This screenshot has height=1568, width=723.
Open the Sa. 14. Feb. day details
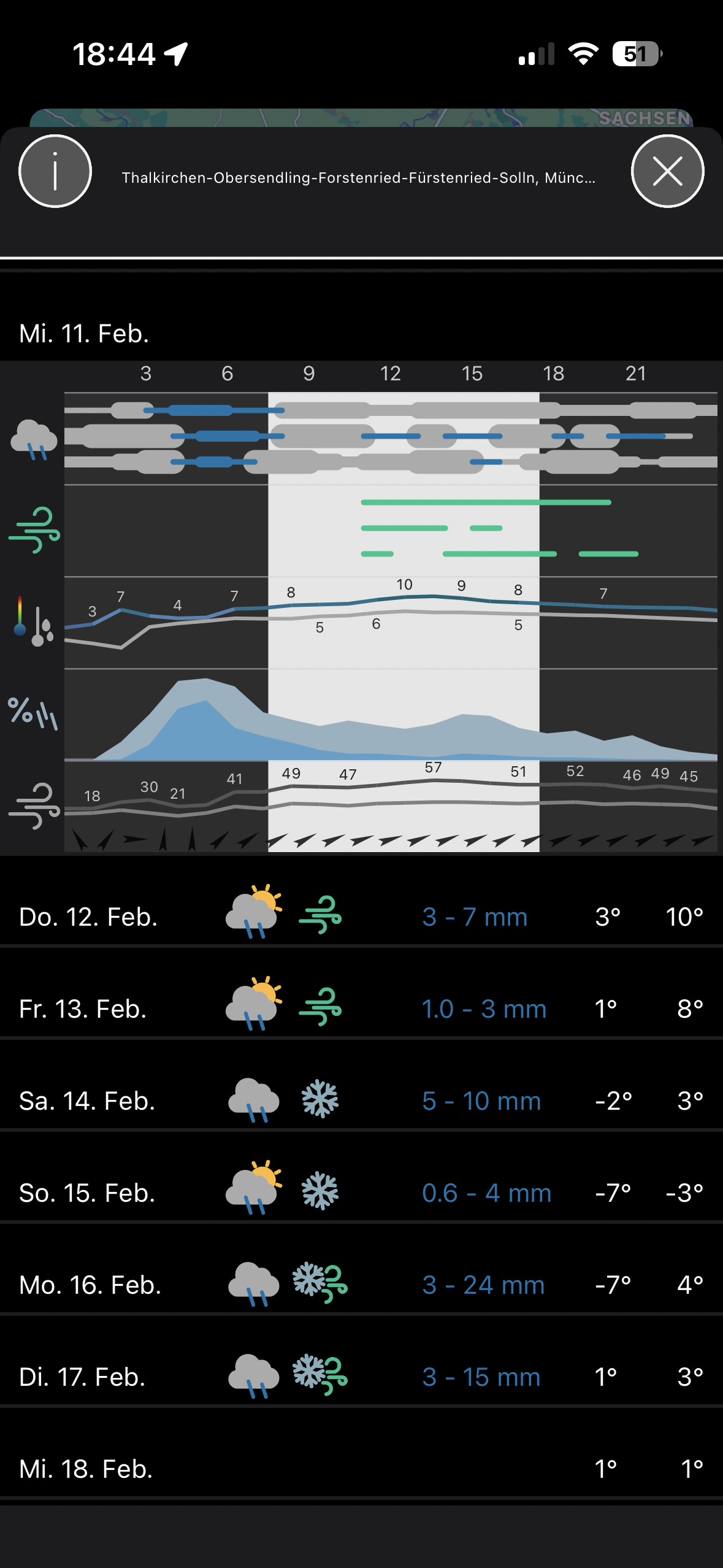click(x=361, y=1101)
